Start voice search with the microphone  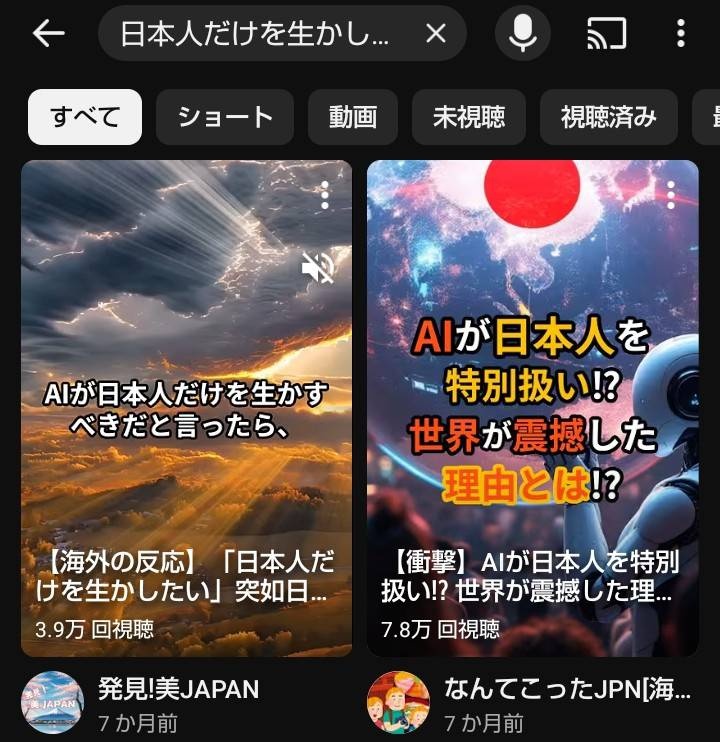click(x=522, y=34)
